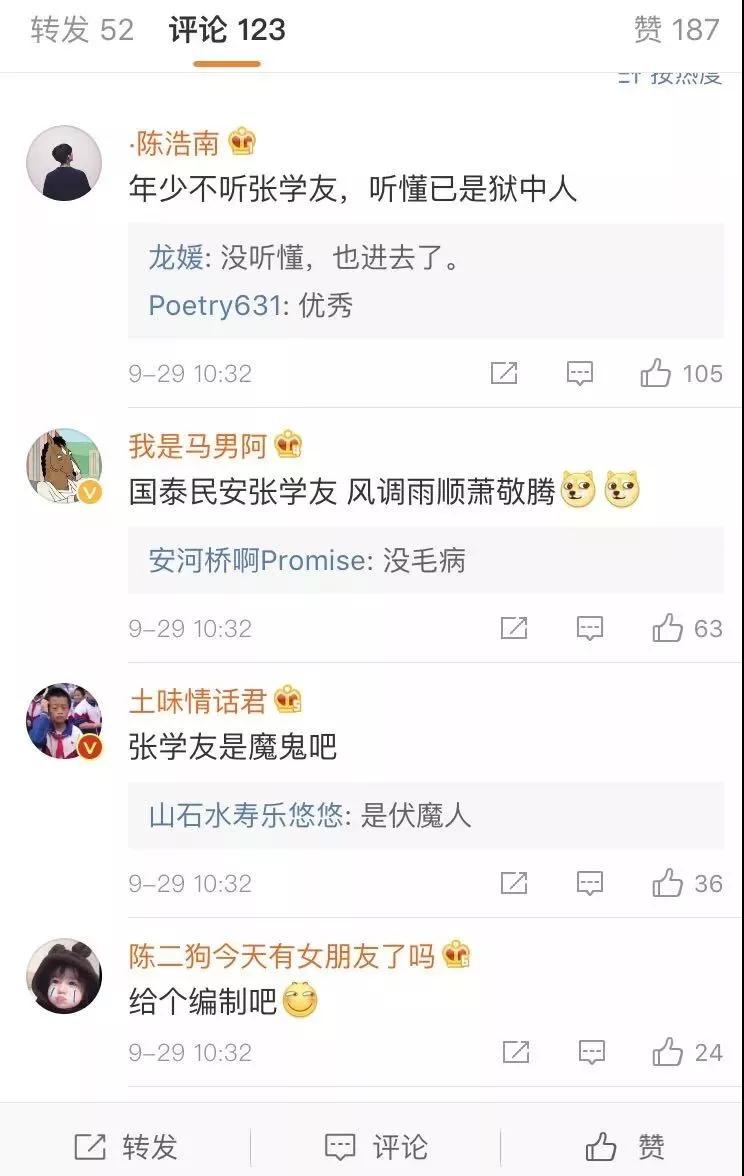Select the 评论 123 tab
The height and width of the screenshot is (1176, 744).
pyautogui.click(x=227, y=31)
